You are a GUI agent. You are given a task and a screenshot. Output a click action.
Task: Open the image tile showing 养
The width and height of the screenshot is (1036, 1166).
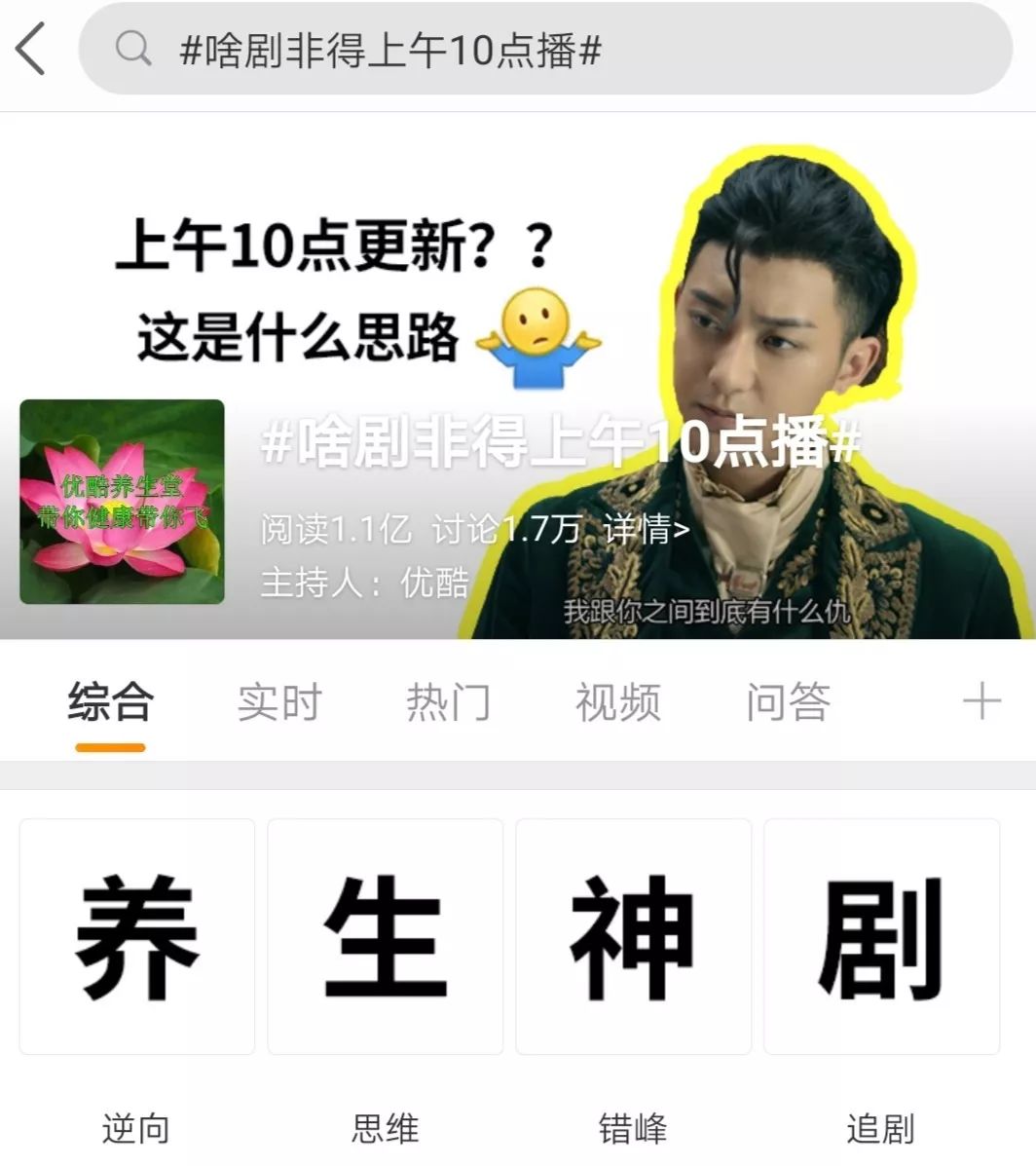pos(137,936)
